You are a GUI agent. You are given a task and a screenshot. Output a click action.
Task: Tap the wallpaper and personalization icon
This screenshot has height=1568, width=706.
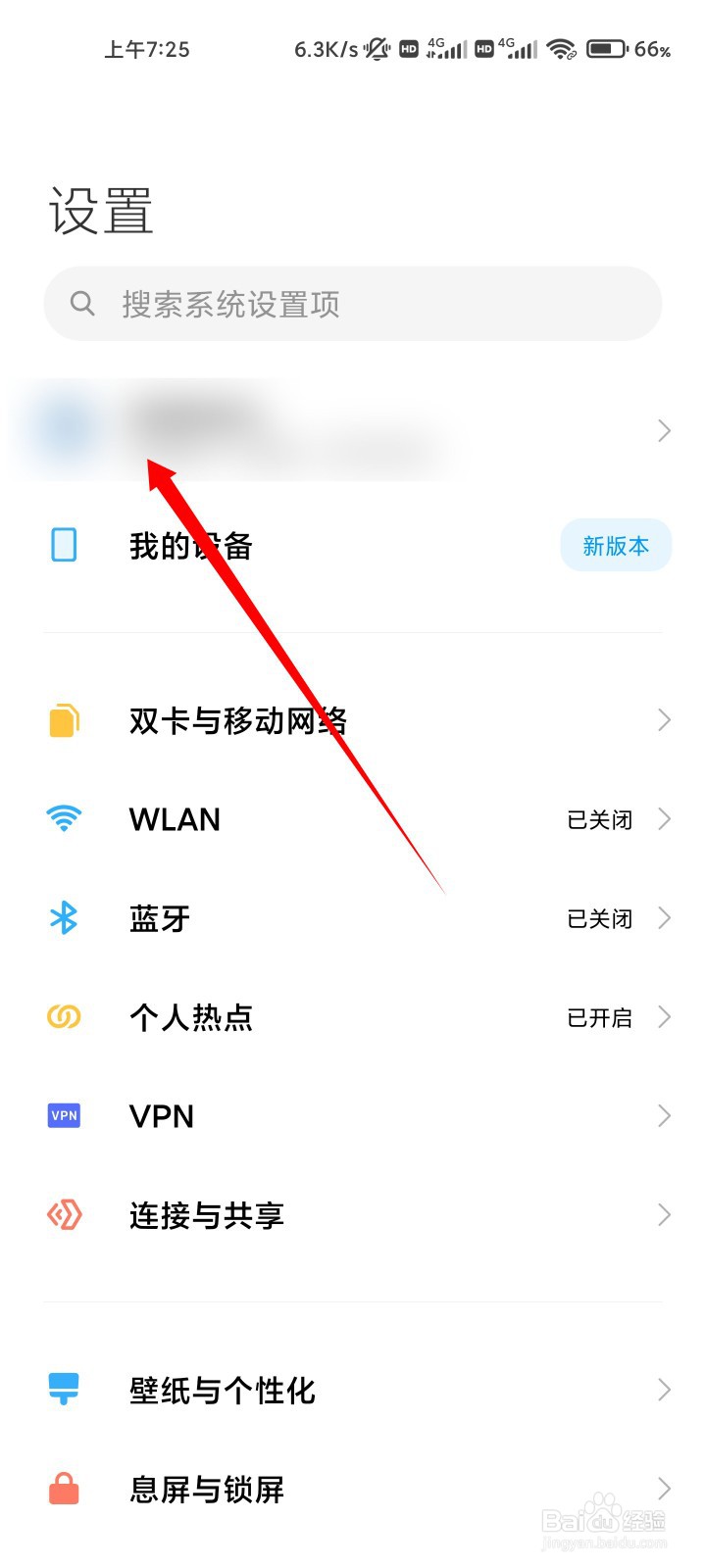click(x=63, y=1389)
